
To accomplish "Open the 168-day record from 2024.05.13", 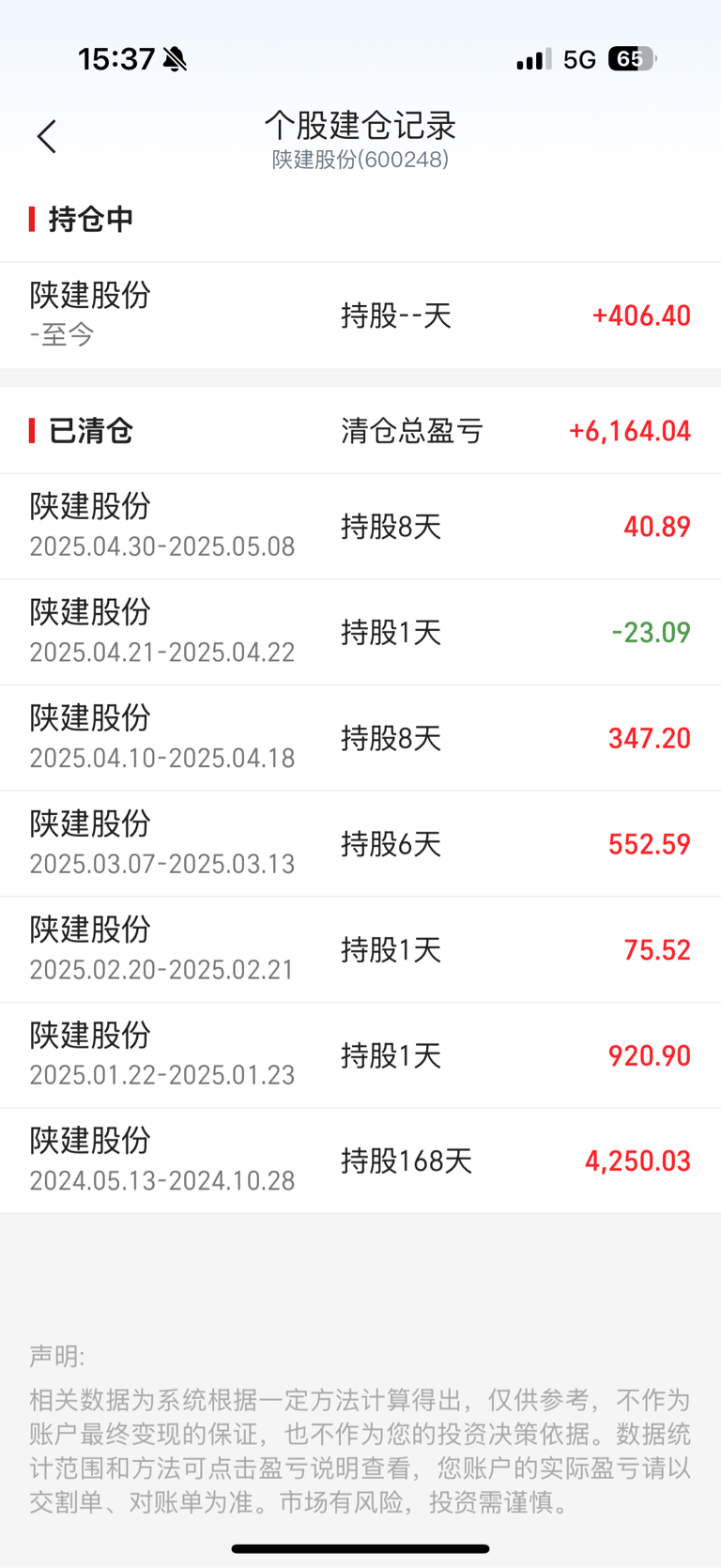I will [360, 1161].
